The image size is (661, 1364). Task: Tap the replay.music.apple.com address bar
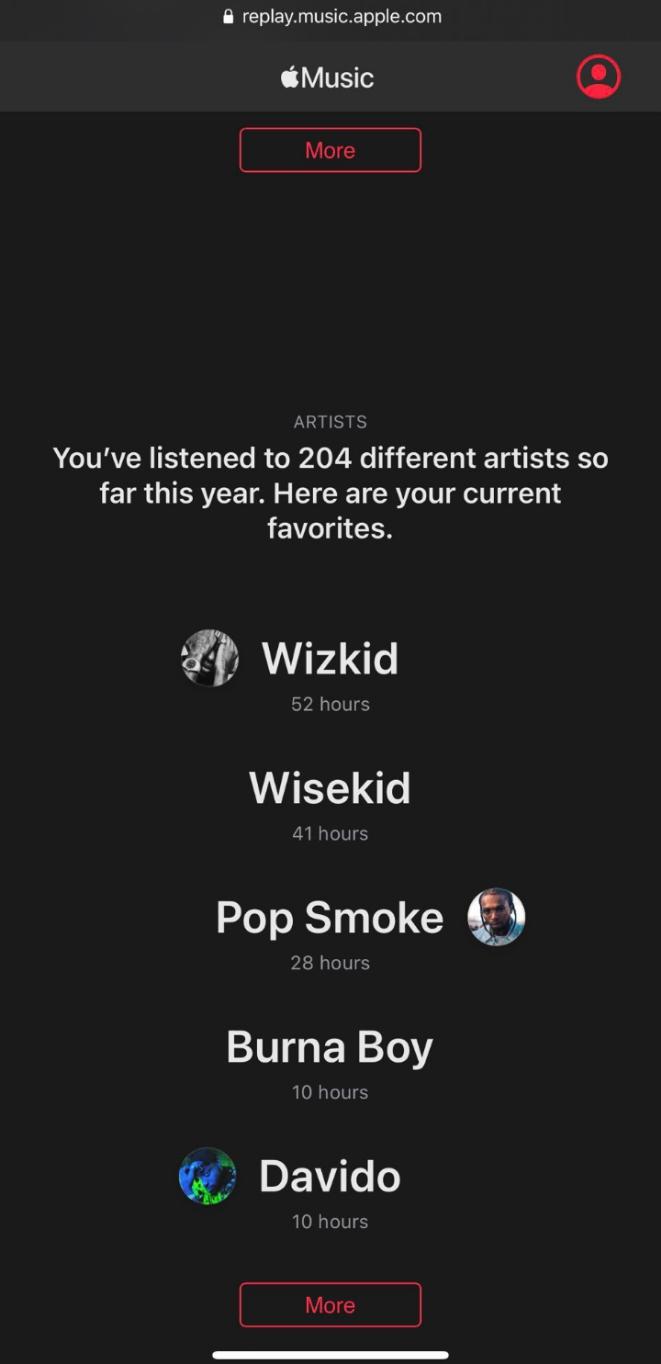pyautogui.click(x=331, y=17)
